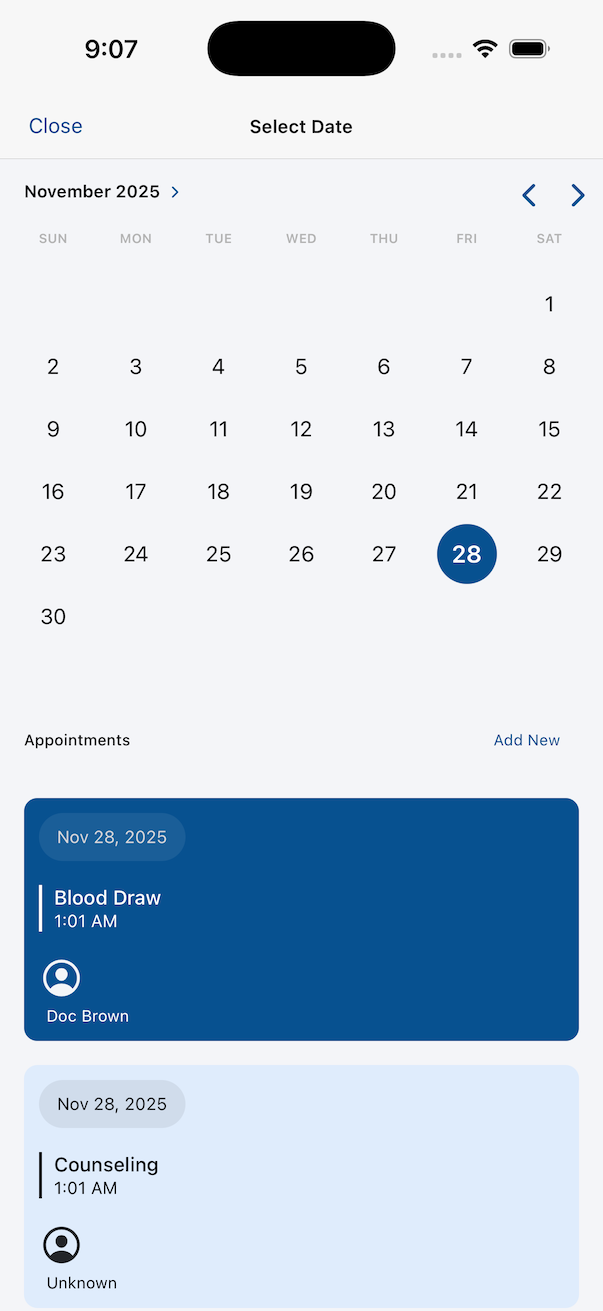Viewport: 603px width, 1311px height.
Task: Expand the November 2025 month picker
Action: pos(101,191)
